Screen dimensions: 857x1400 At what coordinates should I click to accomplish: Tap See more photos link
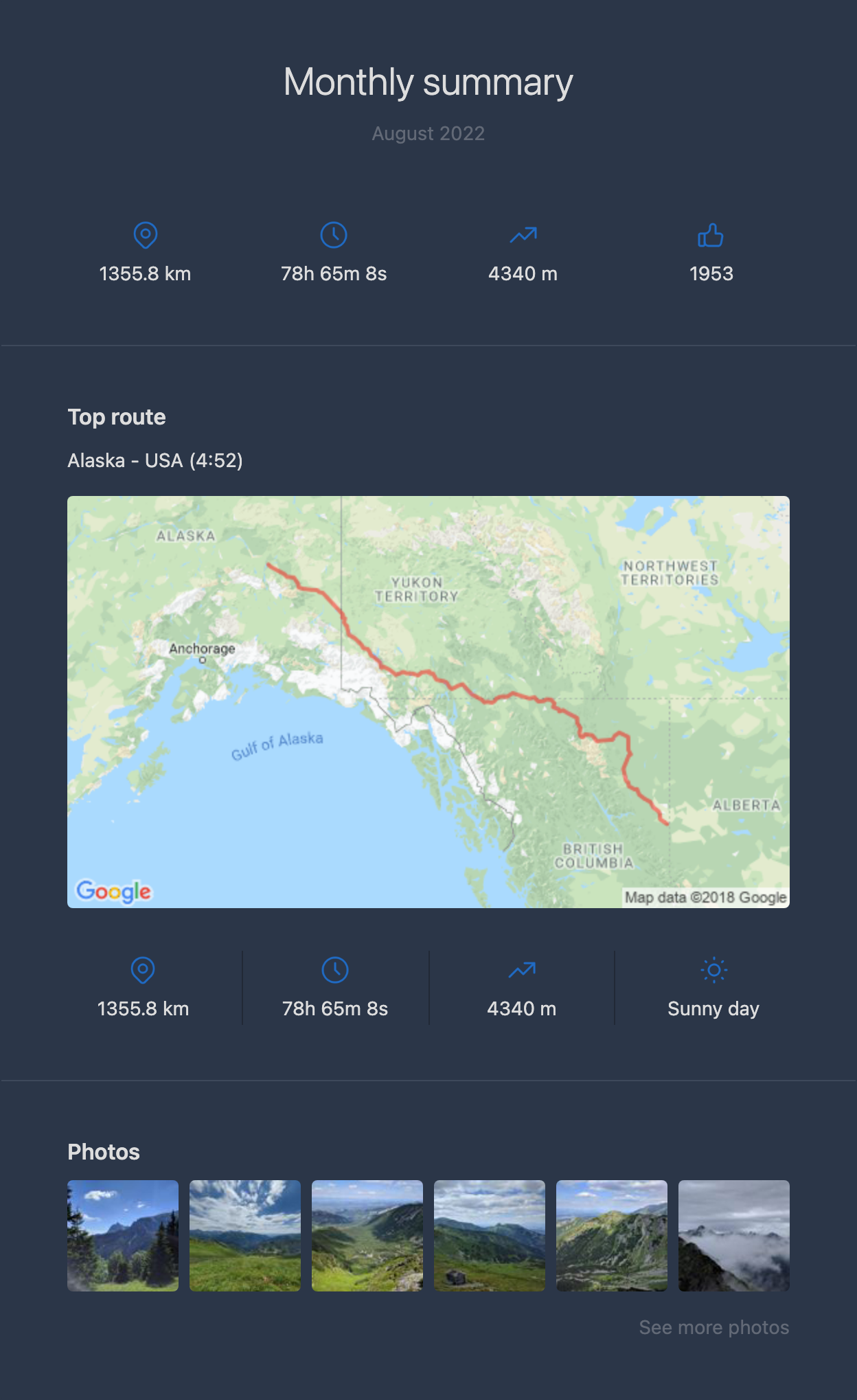714,1327
